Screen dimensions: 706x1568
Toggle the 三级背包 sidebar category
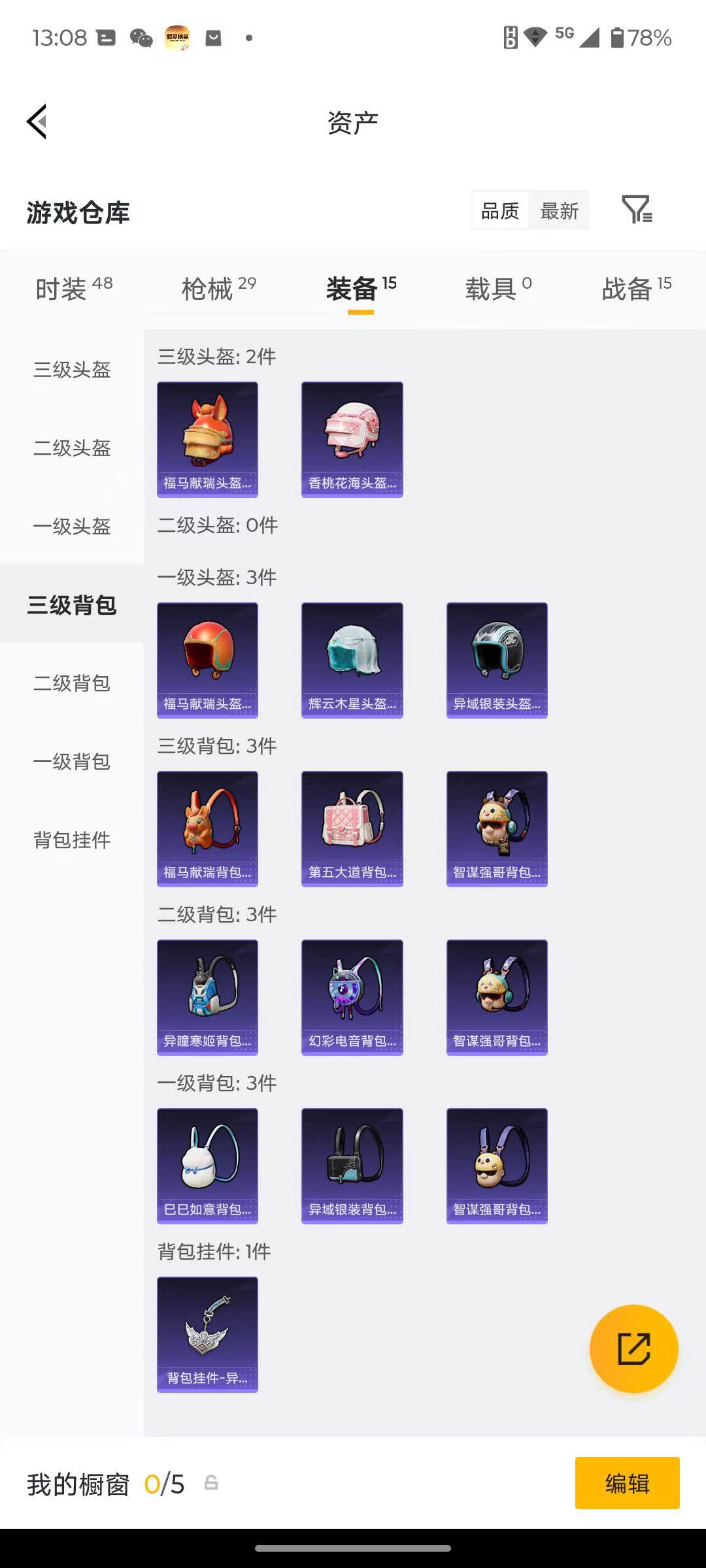[x=72, y=605]
